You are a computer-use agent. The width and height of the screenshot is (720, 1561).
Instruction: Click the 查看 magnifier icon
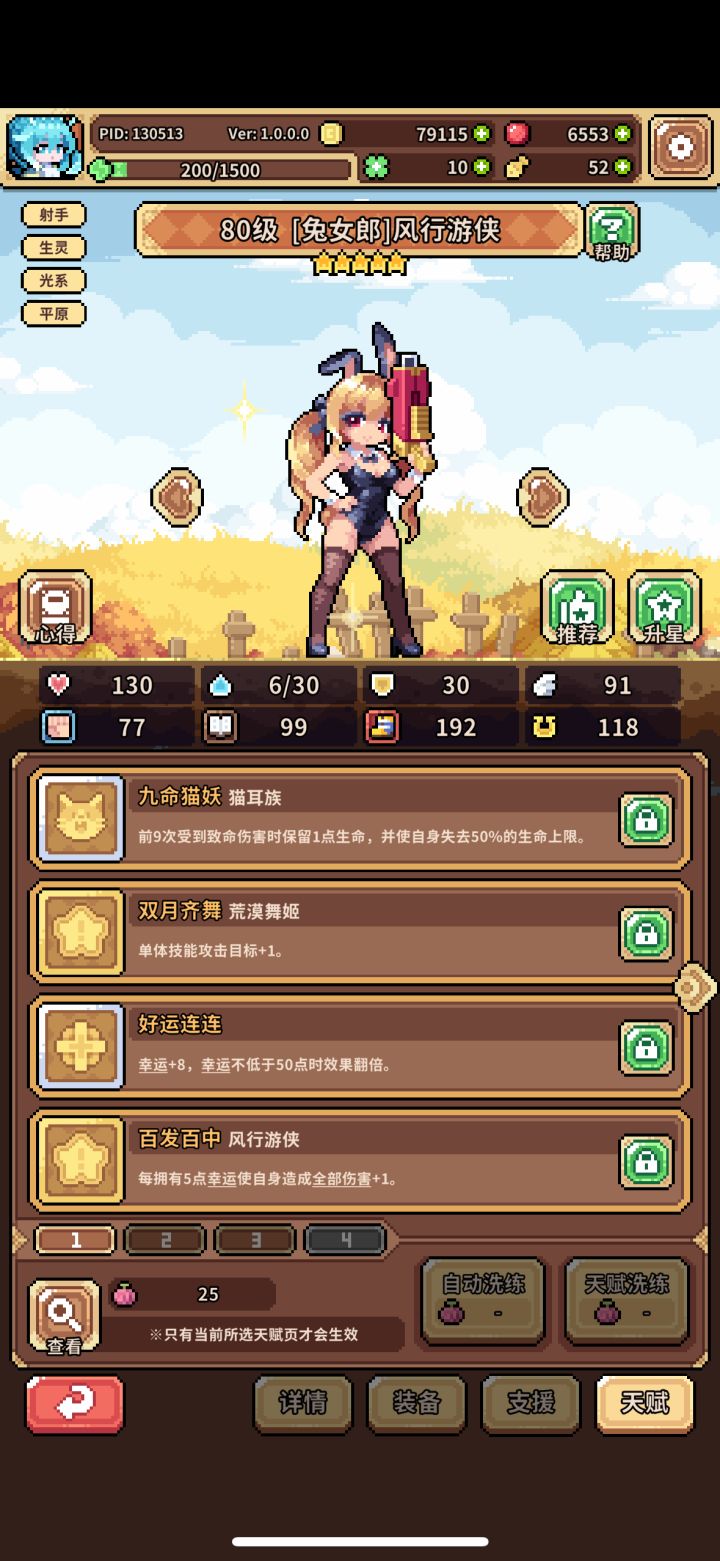[64, 1312]
